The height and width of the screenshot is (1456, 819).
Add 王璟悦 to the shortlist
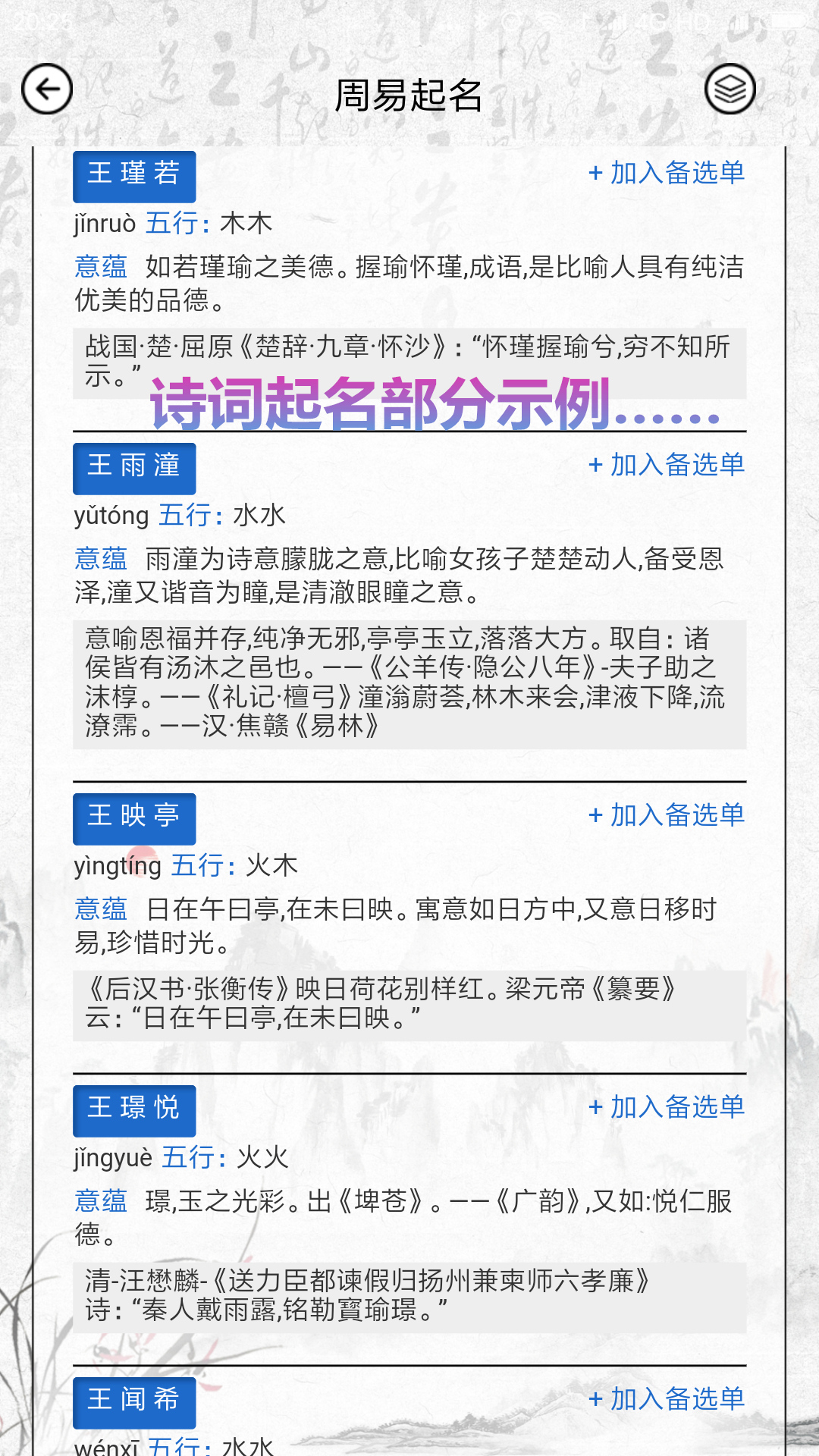(x=667, y=1107)
